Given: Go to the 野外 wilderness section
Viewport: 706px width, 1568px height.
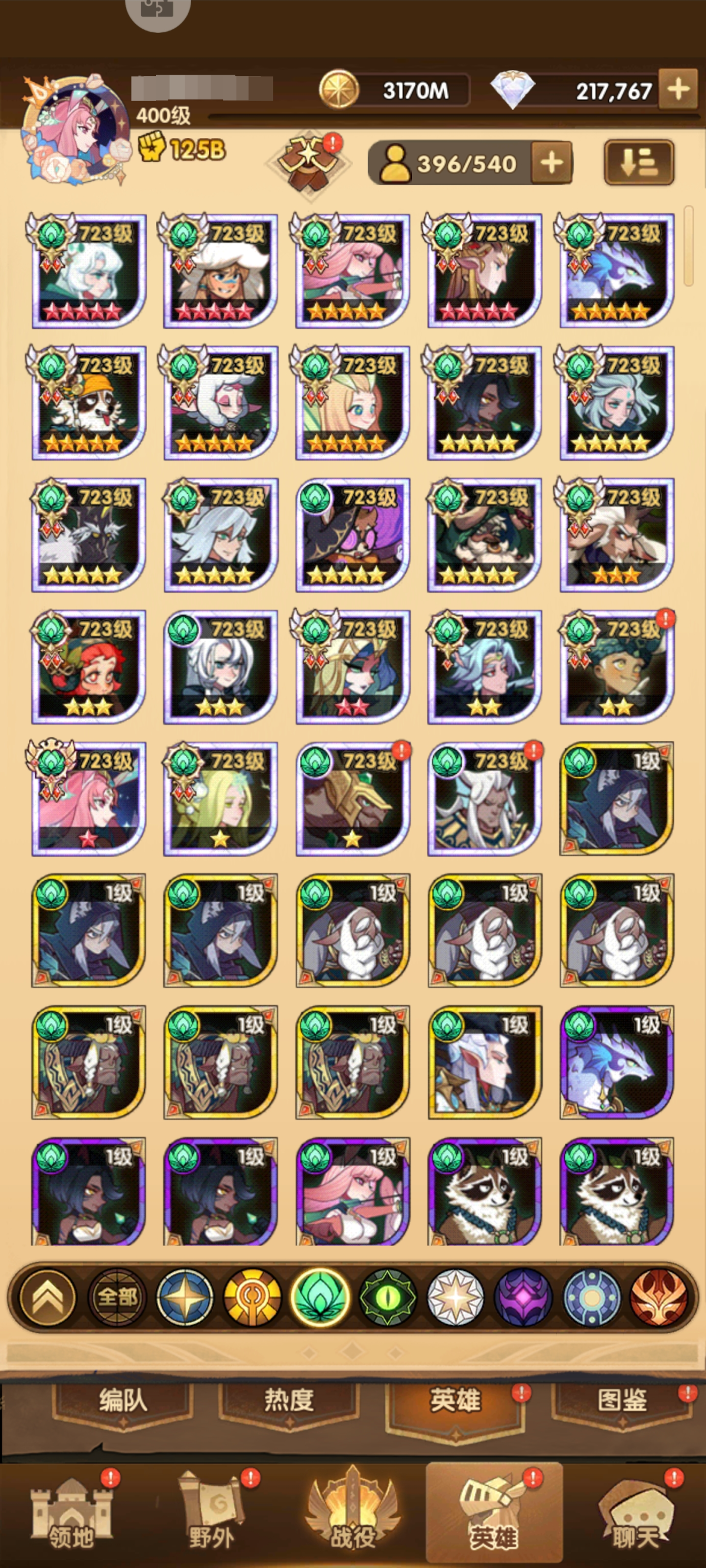Looking at the screenshot, I should click(211, 1516).
